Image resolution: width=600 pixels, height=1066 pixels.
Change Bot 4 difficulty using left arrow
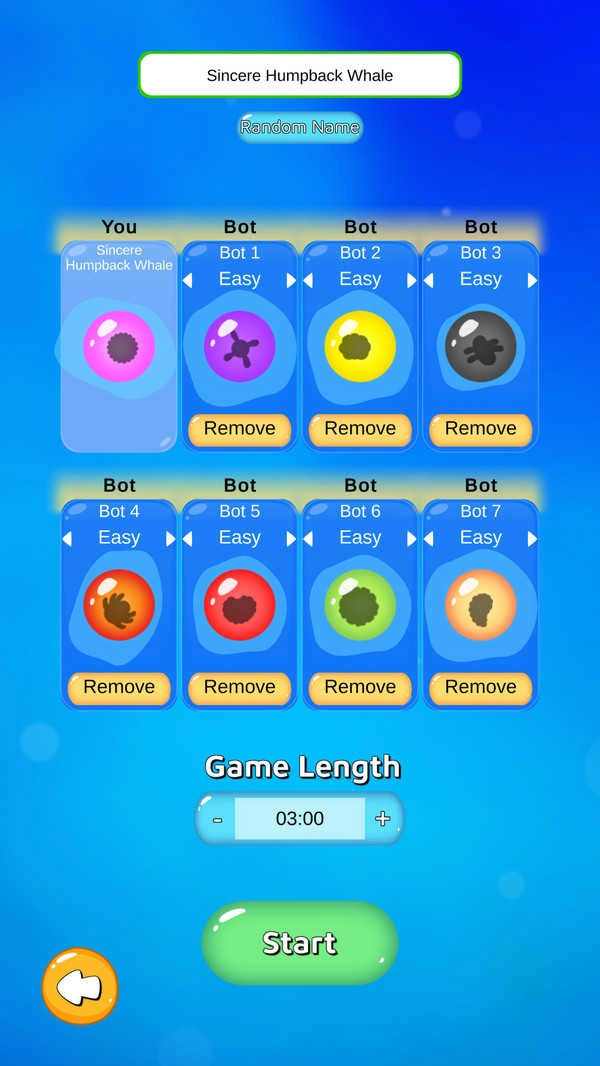pyautogui.click(x=67, y=539)
